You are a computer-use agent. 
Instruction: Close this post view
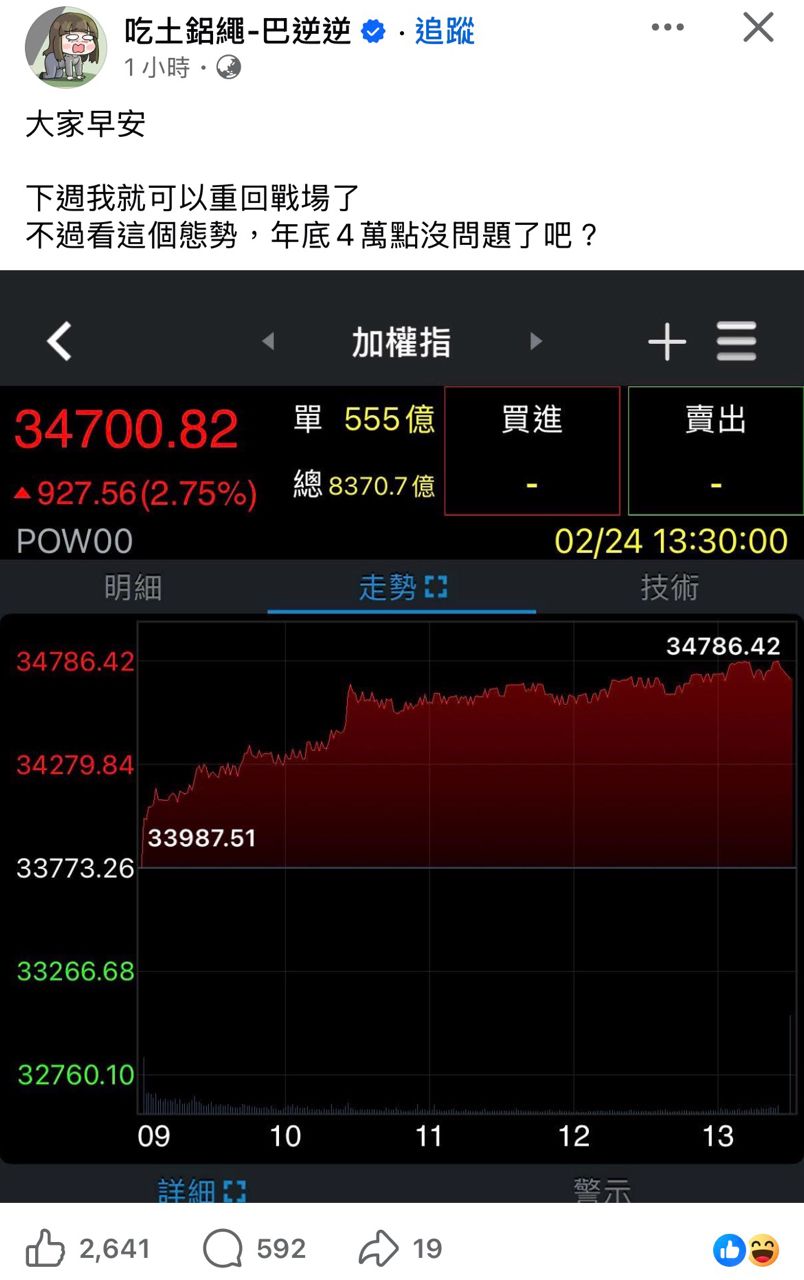click(x=758, y=28)
